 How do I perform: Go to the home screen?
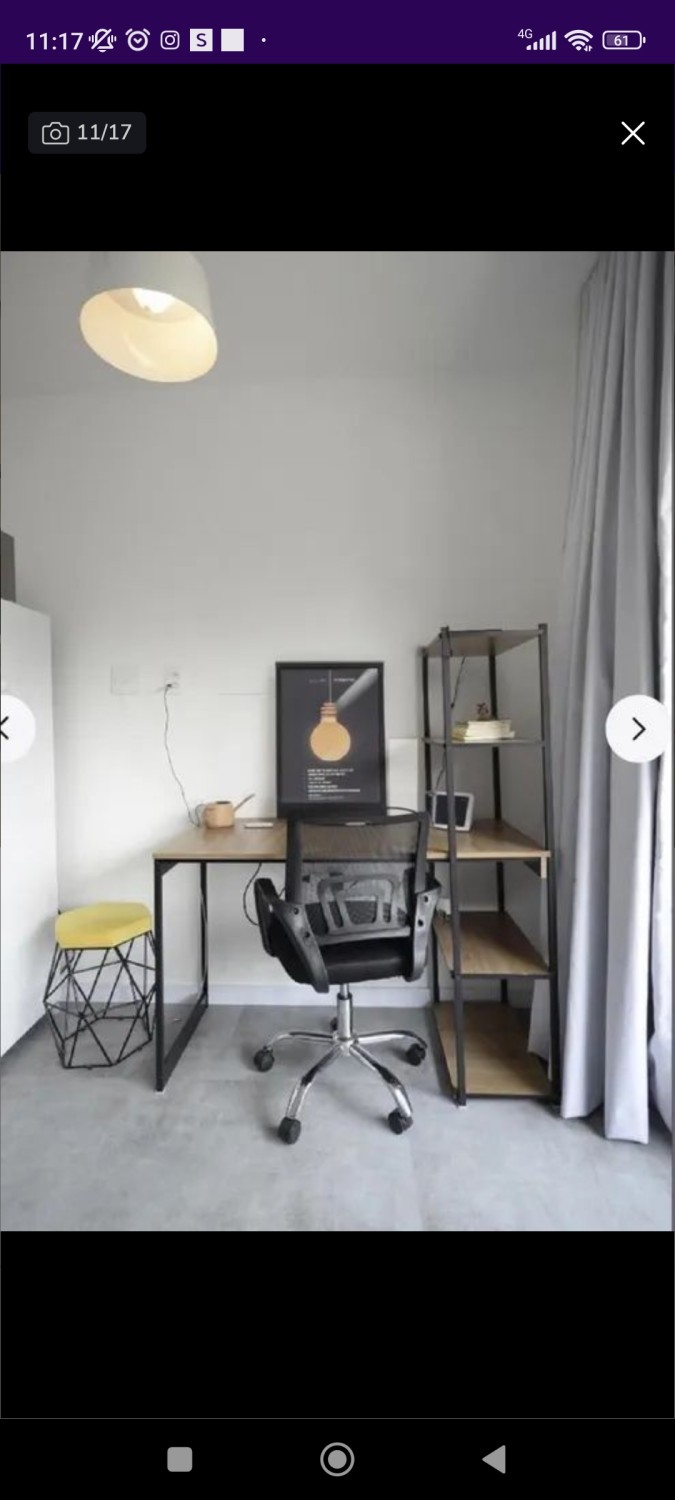(337, 1459)
